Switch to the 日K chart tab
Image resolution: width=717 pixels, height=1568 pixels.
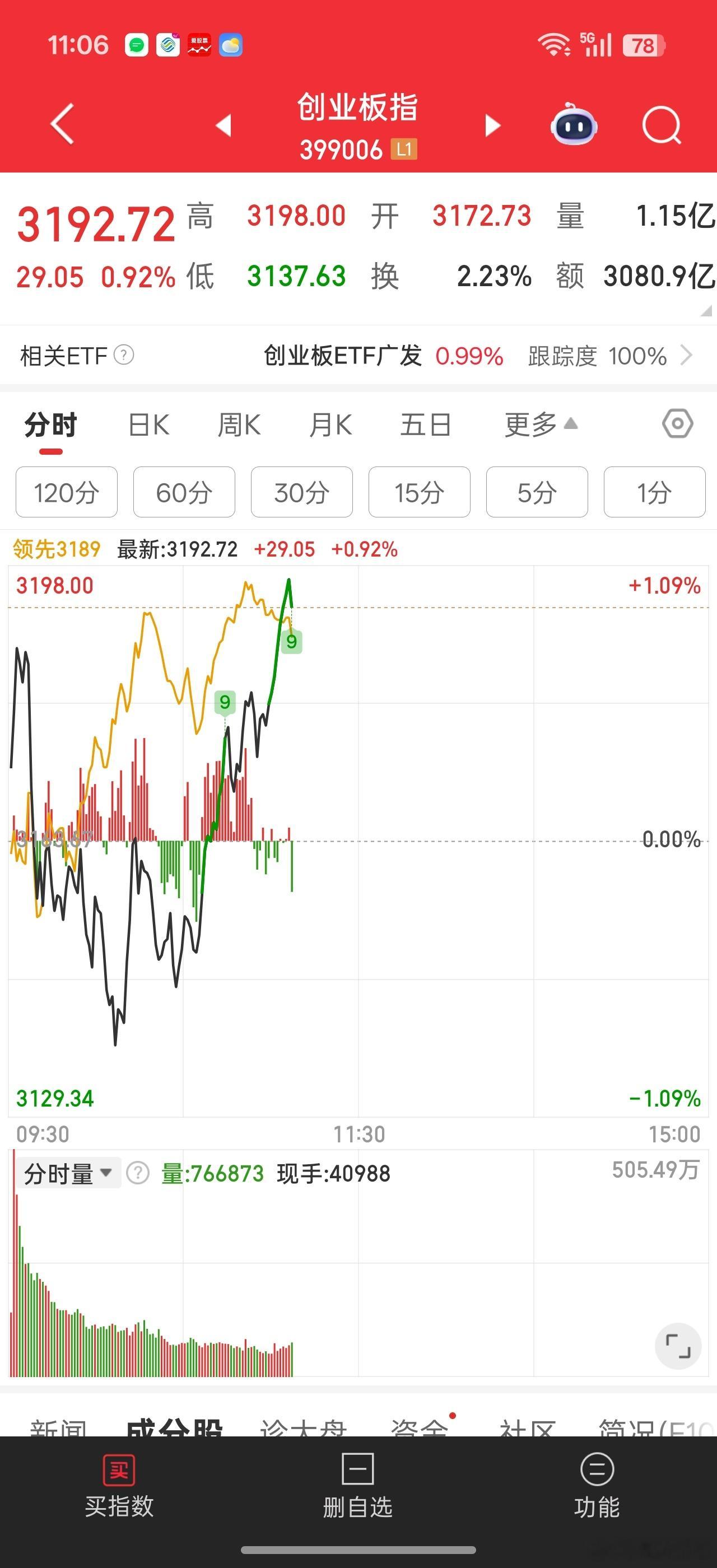pos(149,425)
